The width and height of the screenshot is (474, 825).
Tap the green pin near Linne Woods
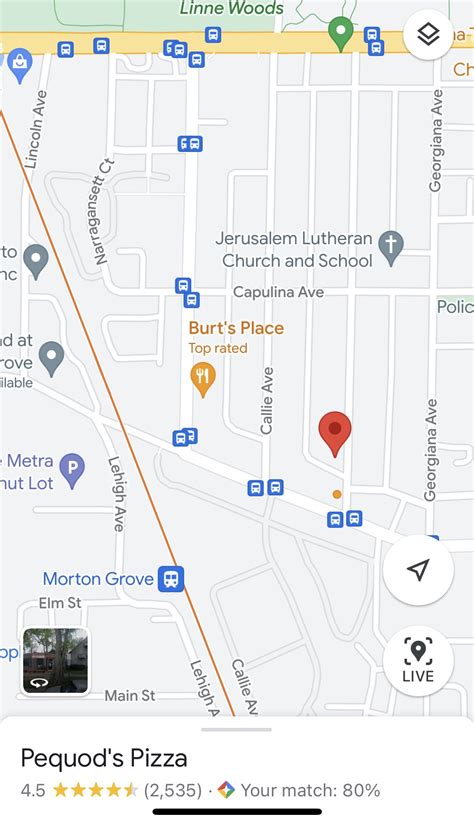(x=340, y=33)
